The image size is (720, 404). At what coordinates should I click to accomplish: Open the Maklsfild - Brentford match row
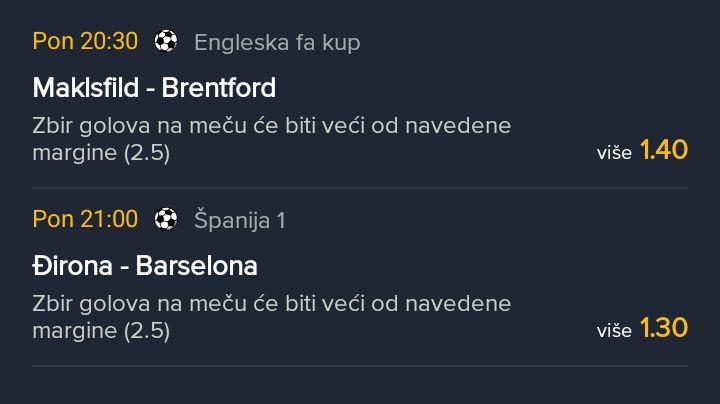coord(154,88)
